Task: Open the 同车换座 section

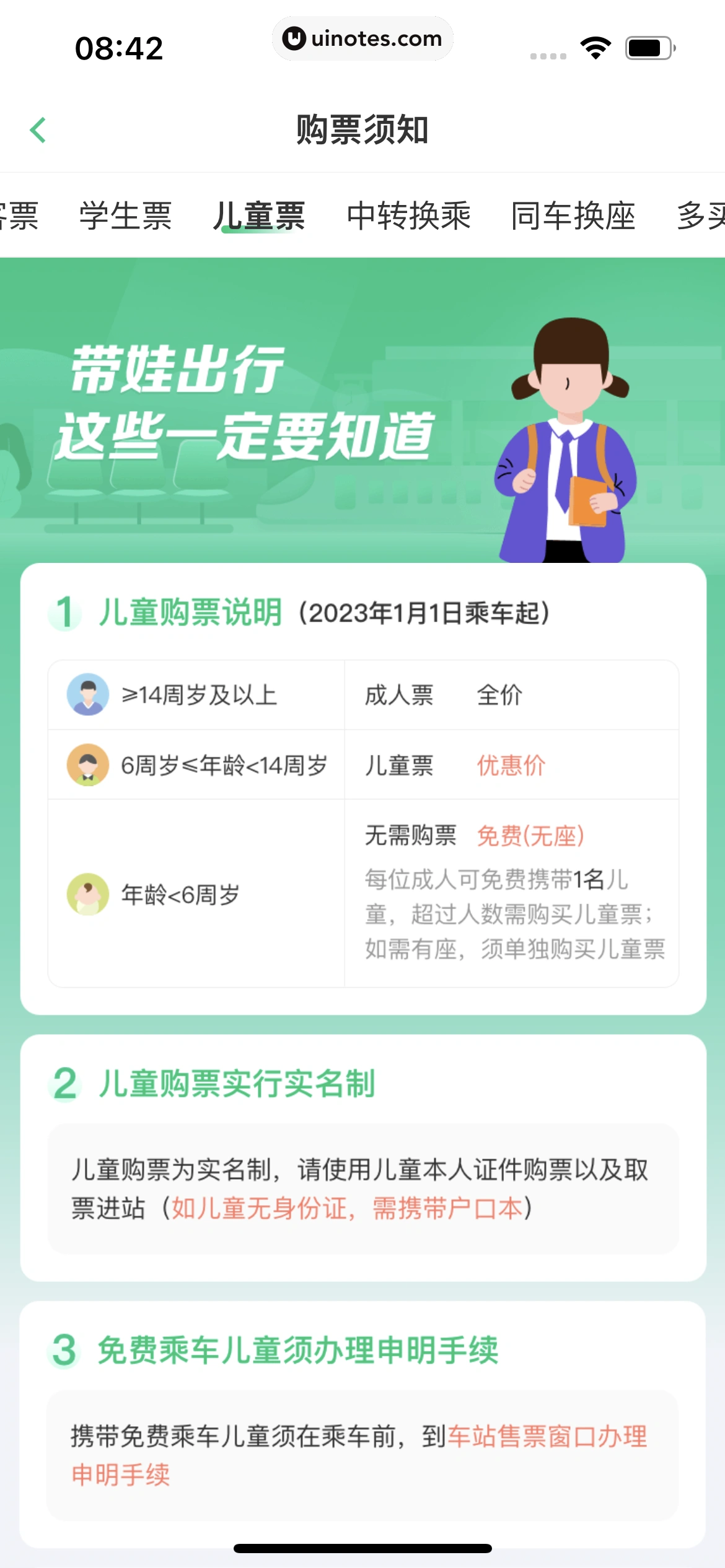Action: click(x=572, y=216)
